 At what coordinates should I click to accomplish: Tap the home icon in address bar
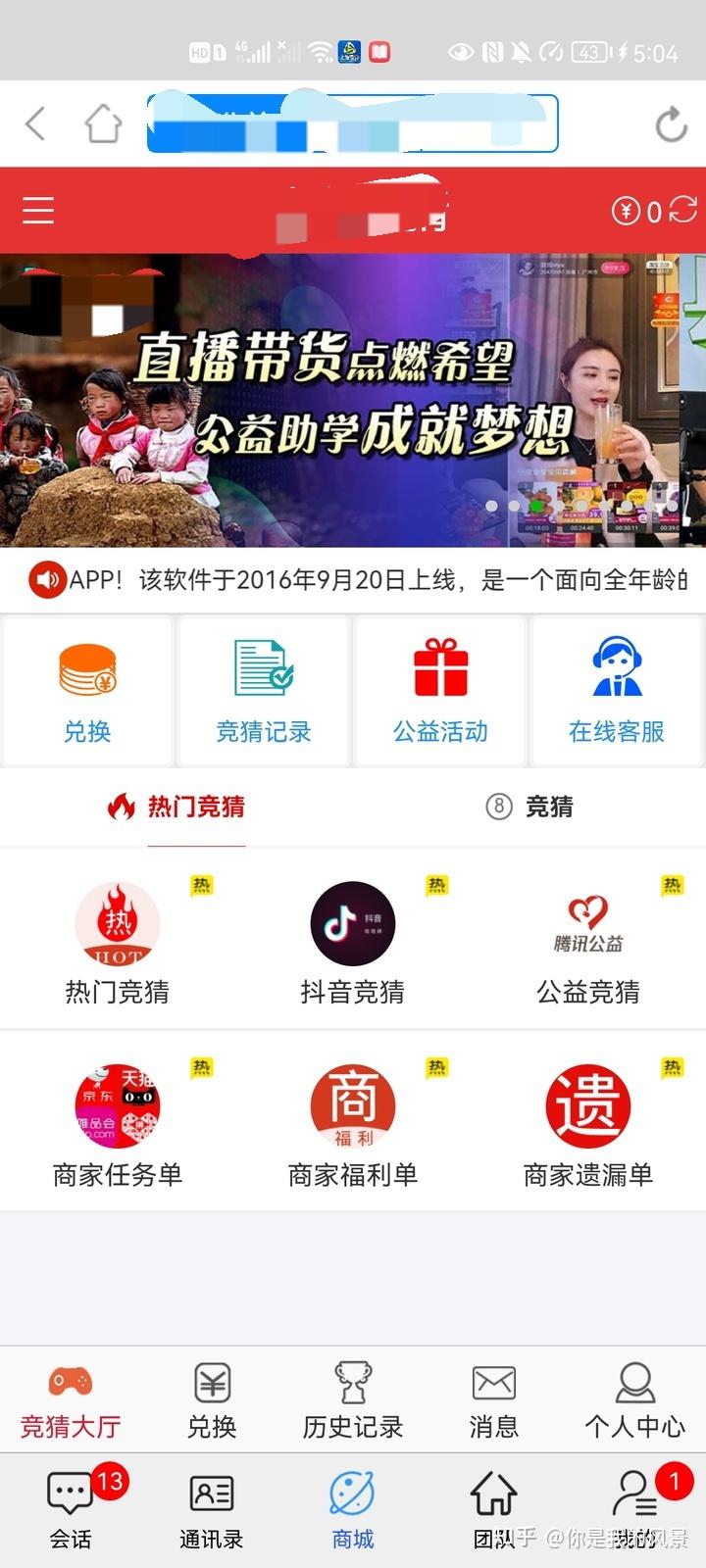[x=103, y=123]
